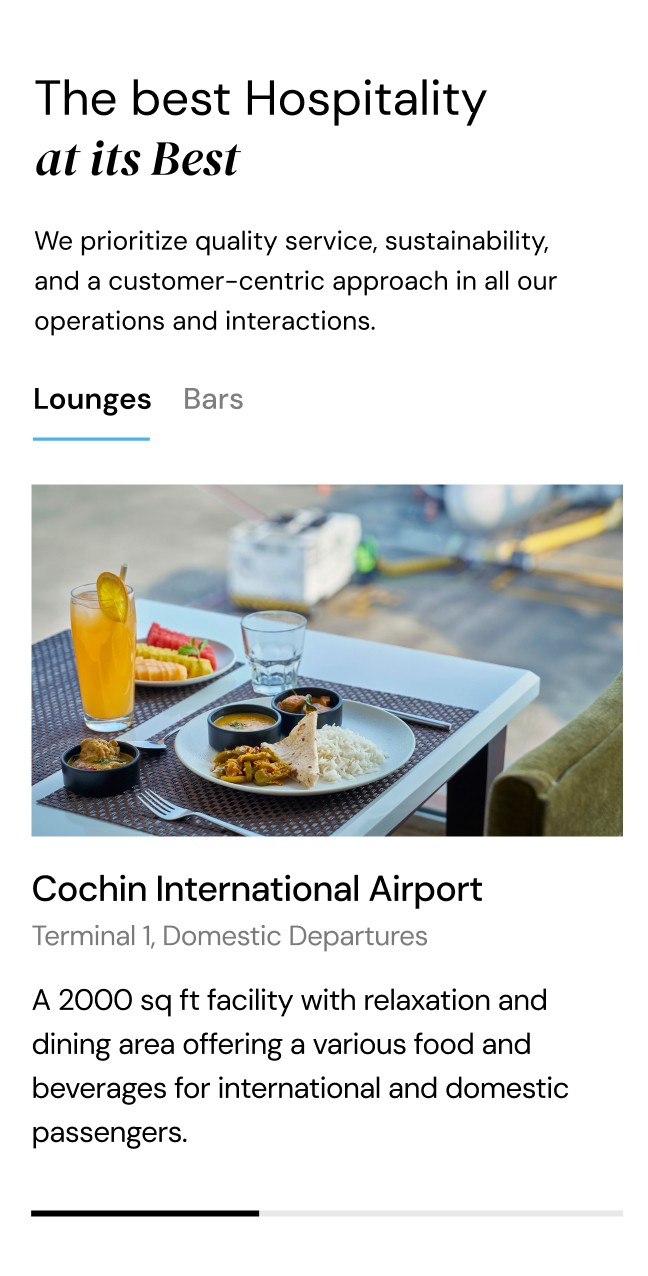Switch to the Bars tab
Image resolution: width=648 pixels, height=1276 pixels.
pyautogui.click(x=213, y=399)
